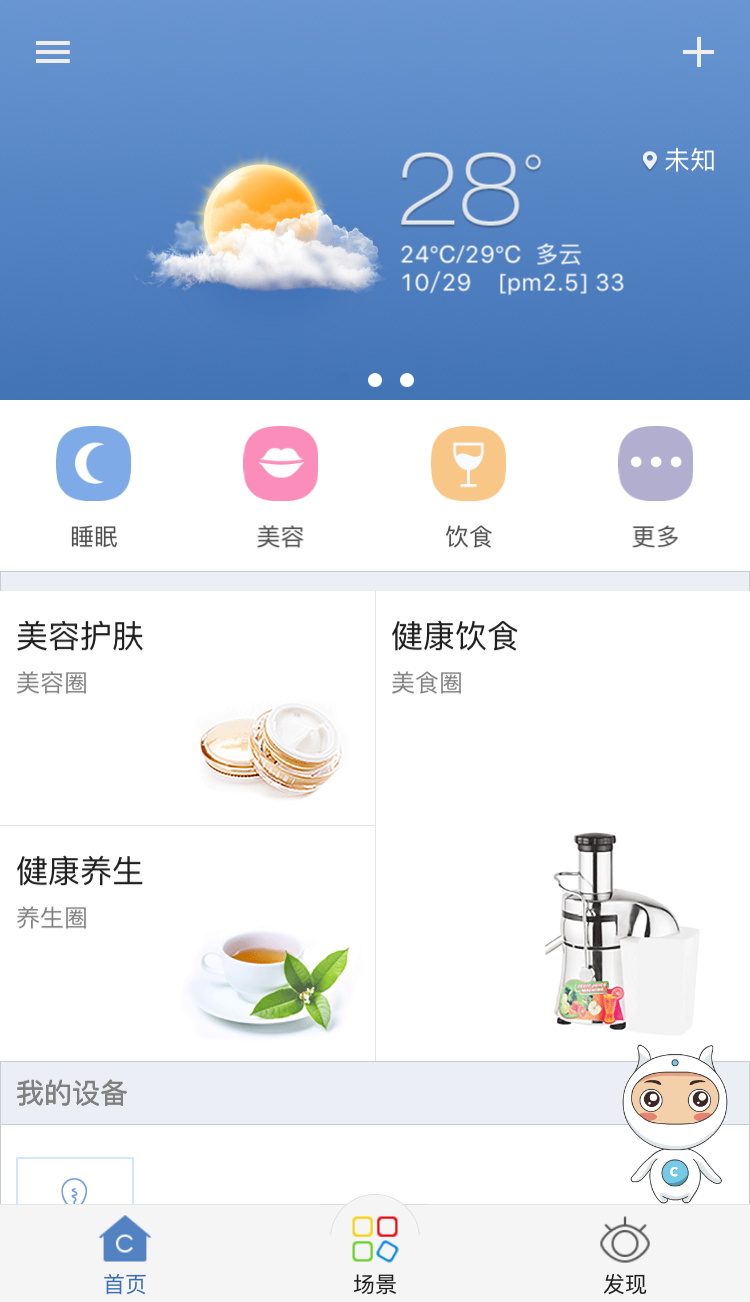Tap the cartoon robot assistant
The image size is (750, 1302).
coord(674,1122)
